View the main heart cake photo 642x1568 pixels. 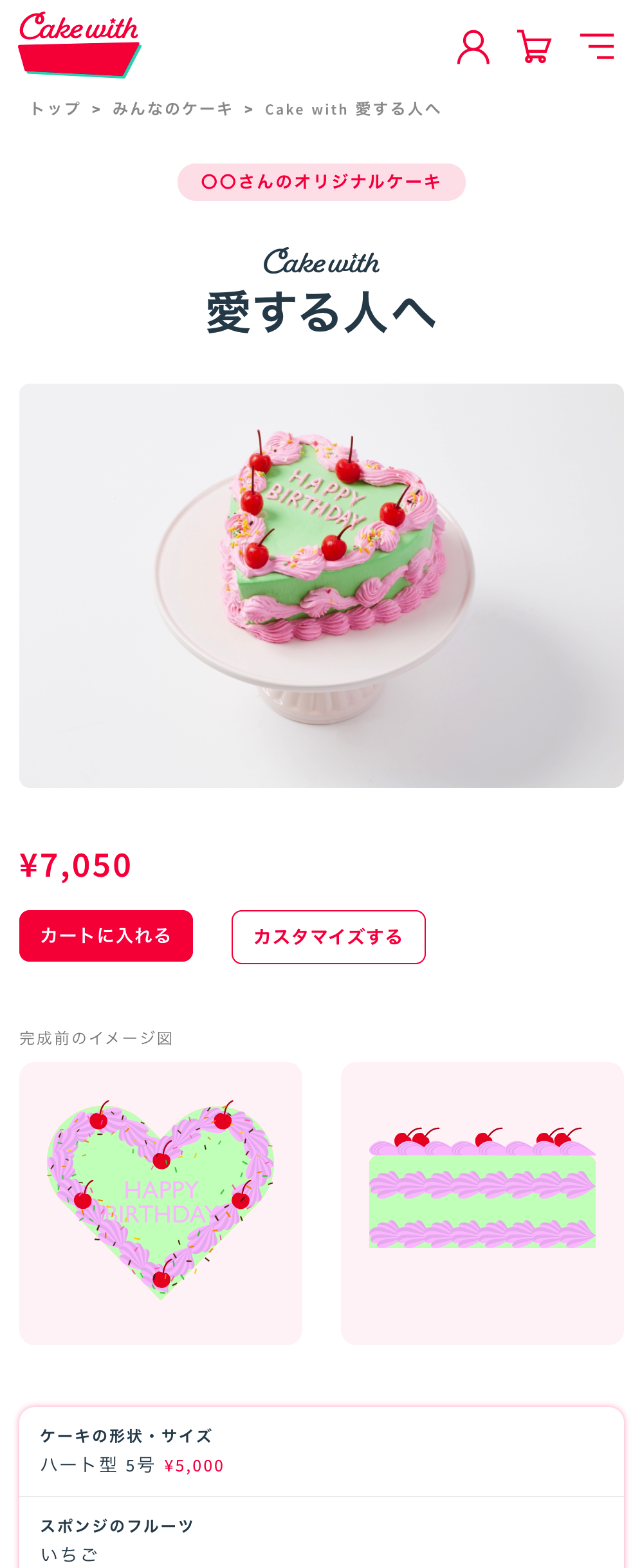pyautogui.click(x=322, y=586)
